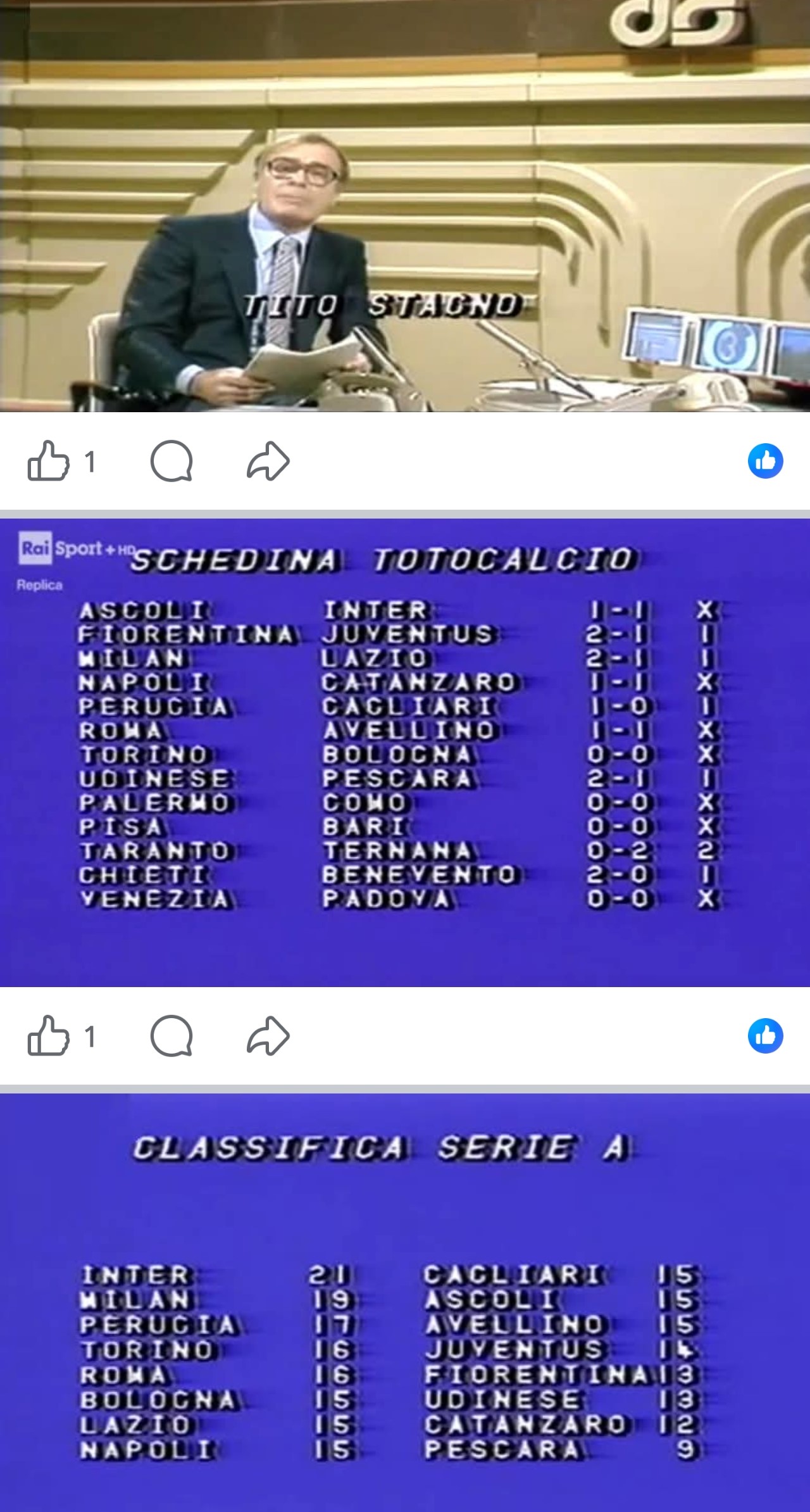Image resolution: width=810 pixels, height=1512 pixels.
Task: Open the Schedina Totocalcio image
Action: [405, 752]
